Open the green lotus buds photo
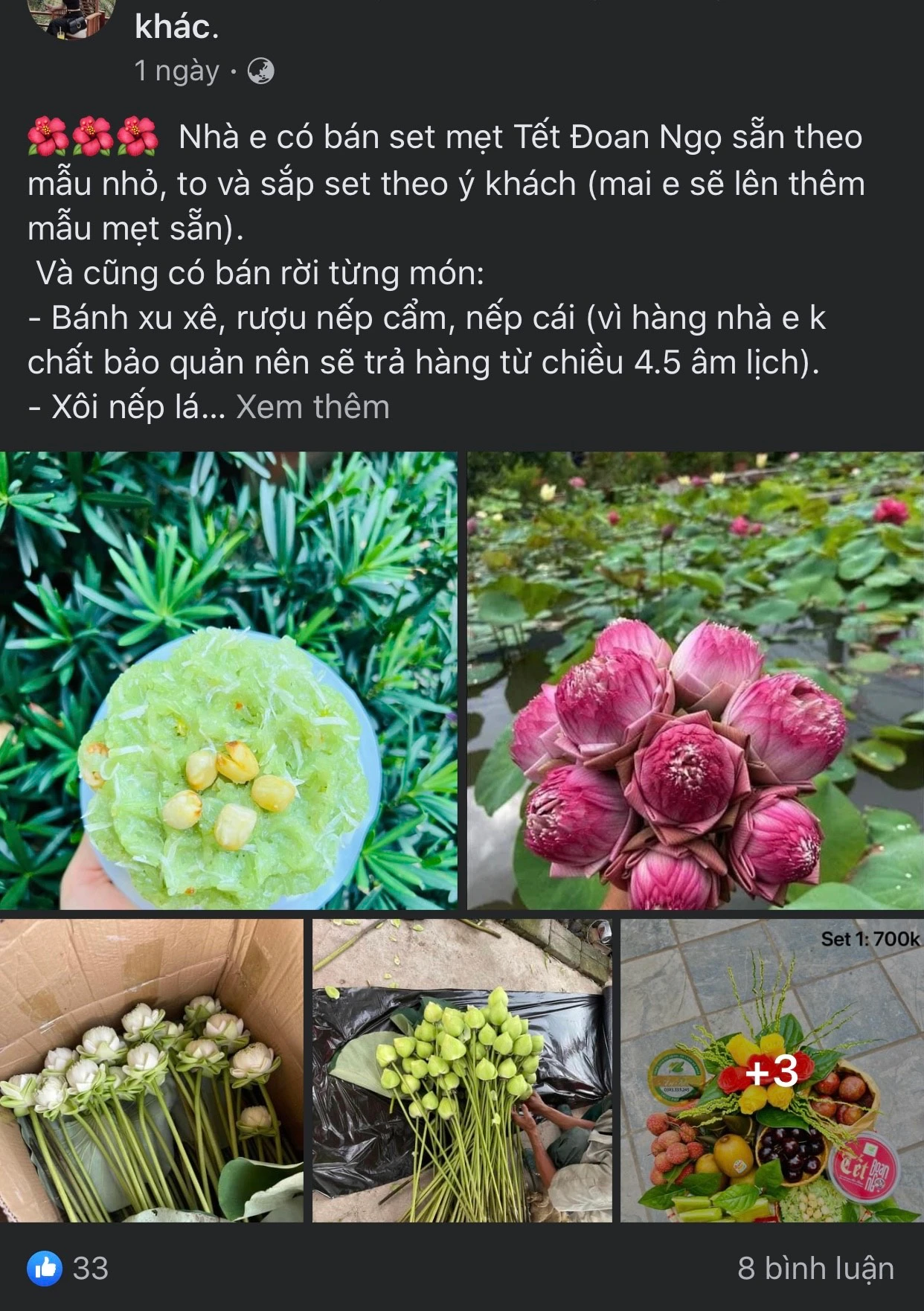The height and width of the screenshot is (1311, 924). 461,1070
